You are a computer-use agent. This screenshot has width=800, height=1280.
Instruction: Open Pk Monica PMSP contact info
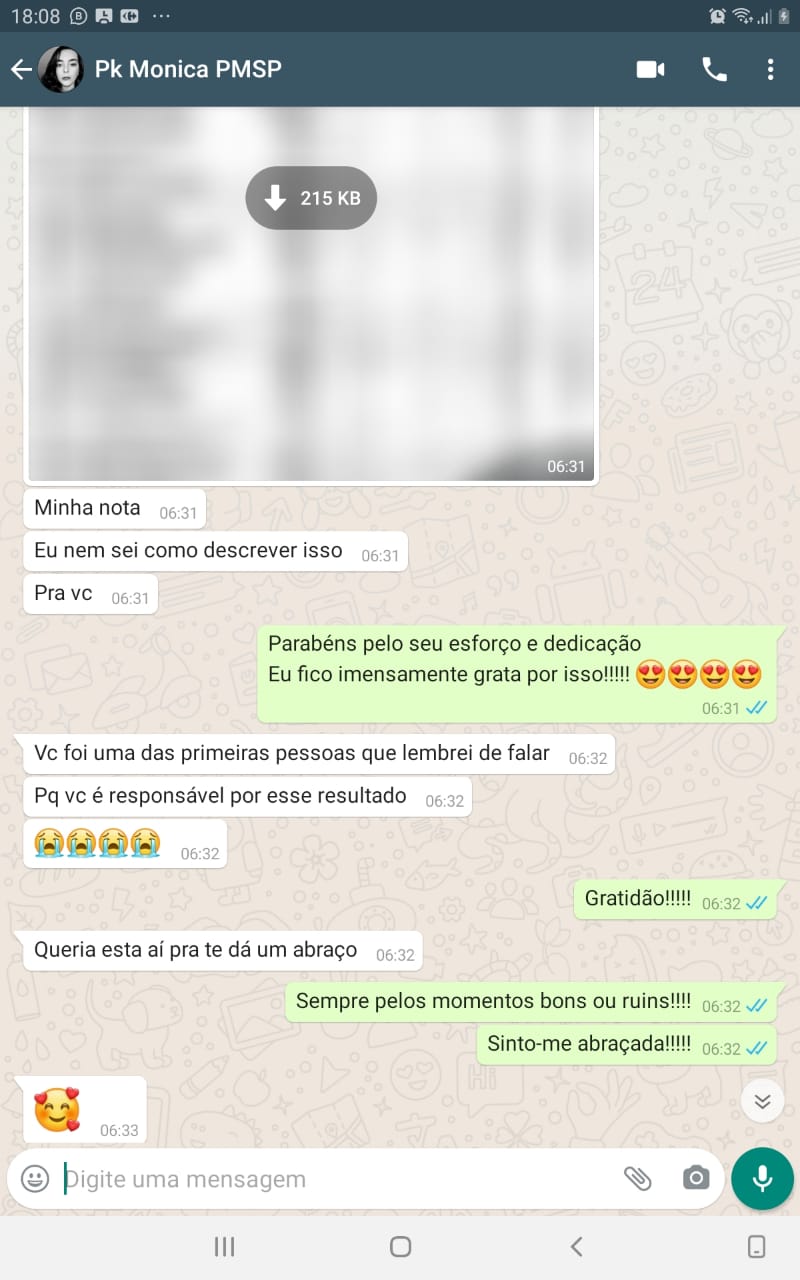188,69
